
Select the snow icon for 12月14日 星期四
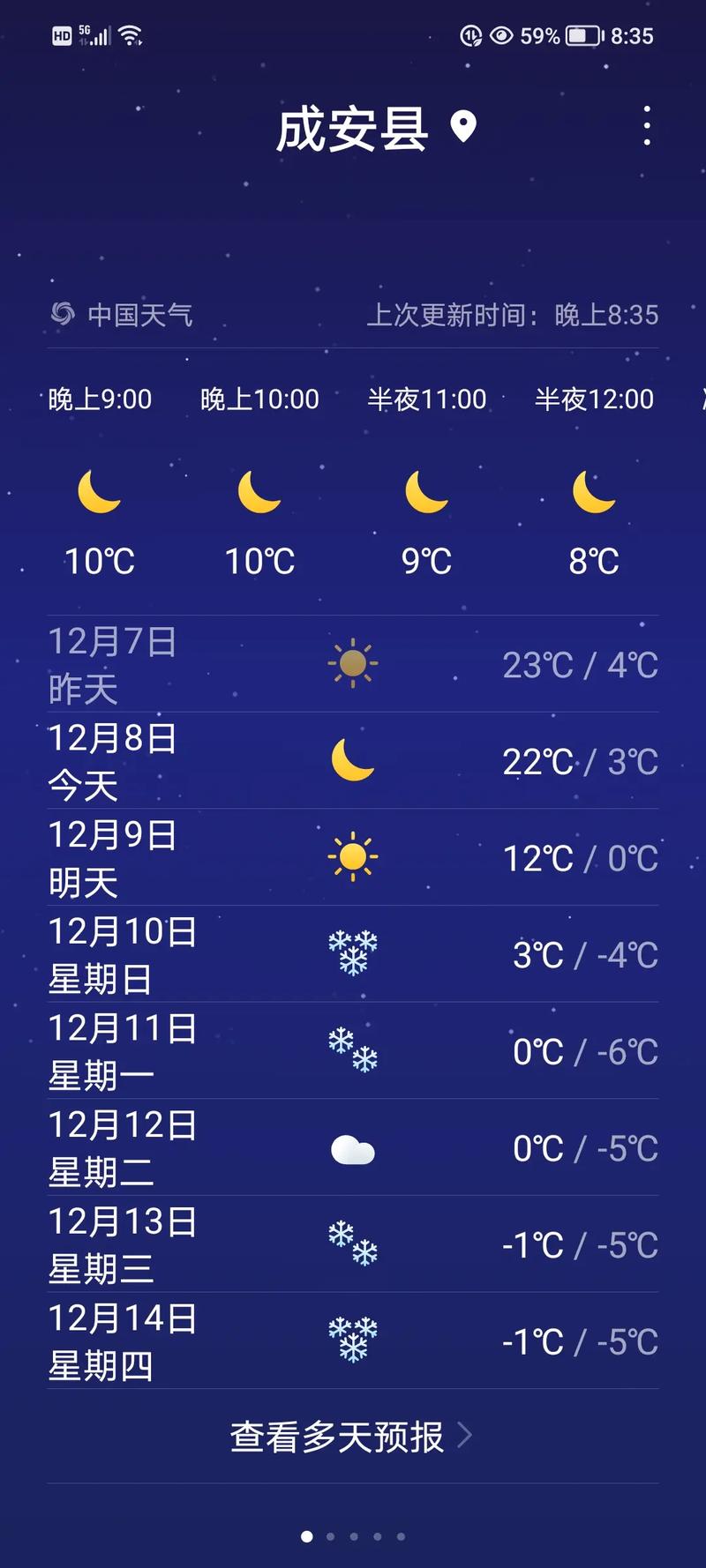click(352, 1337)
